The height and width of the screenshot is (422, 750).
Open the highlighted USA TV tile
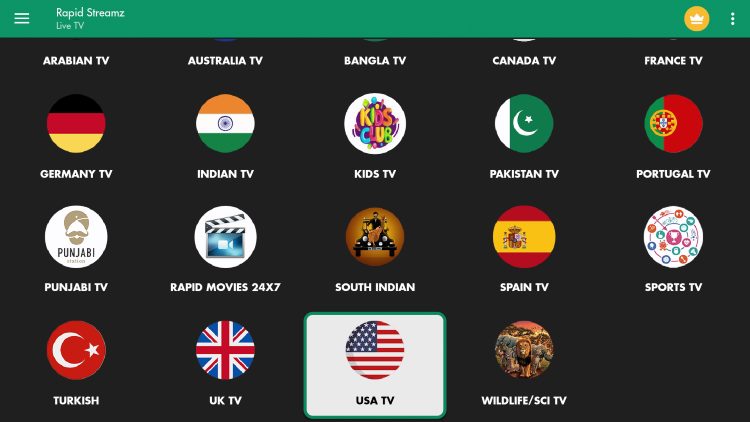(x=375, y=364)
